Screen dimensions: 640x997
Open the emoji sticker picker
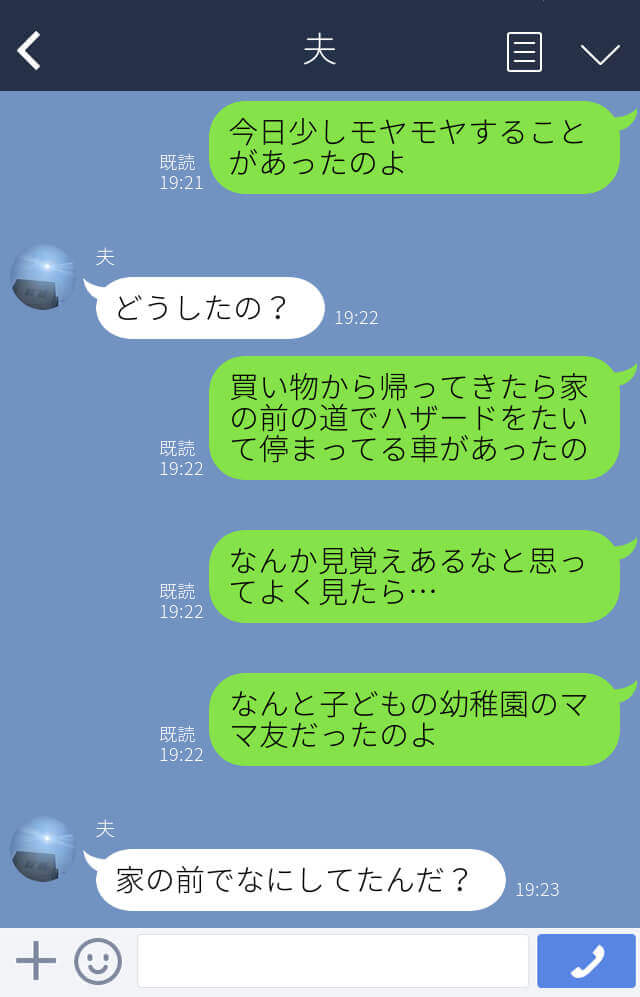click(98, 961)
